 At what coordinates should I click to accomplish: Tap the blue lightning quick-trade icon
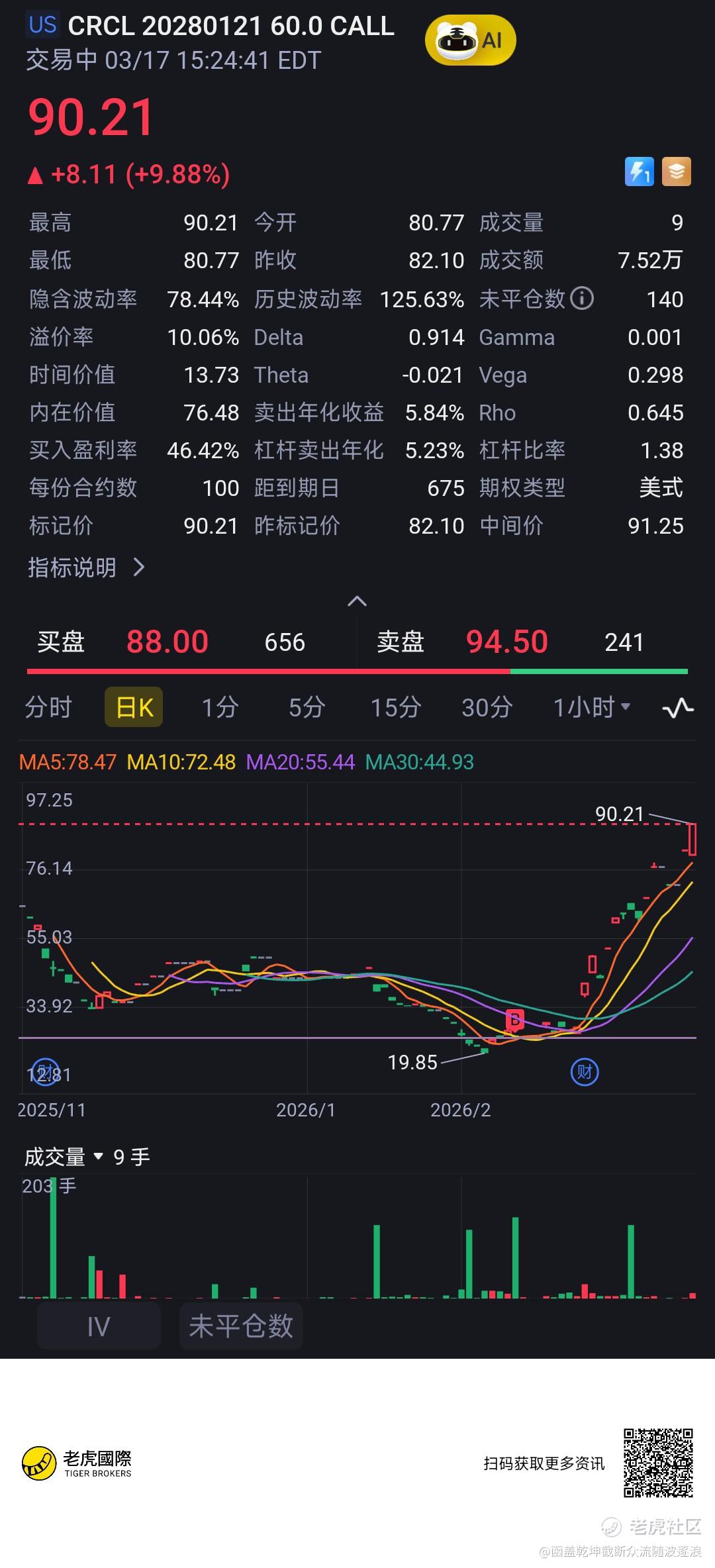639,171
